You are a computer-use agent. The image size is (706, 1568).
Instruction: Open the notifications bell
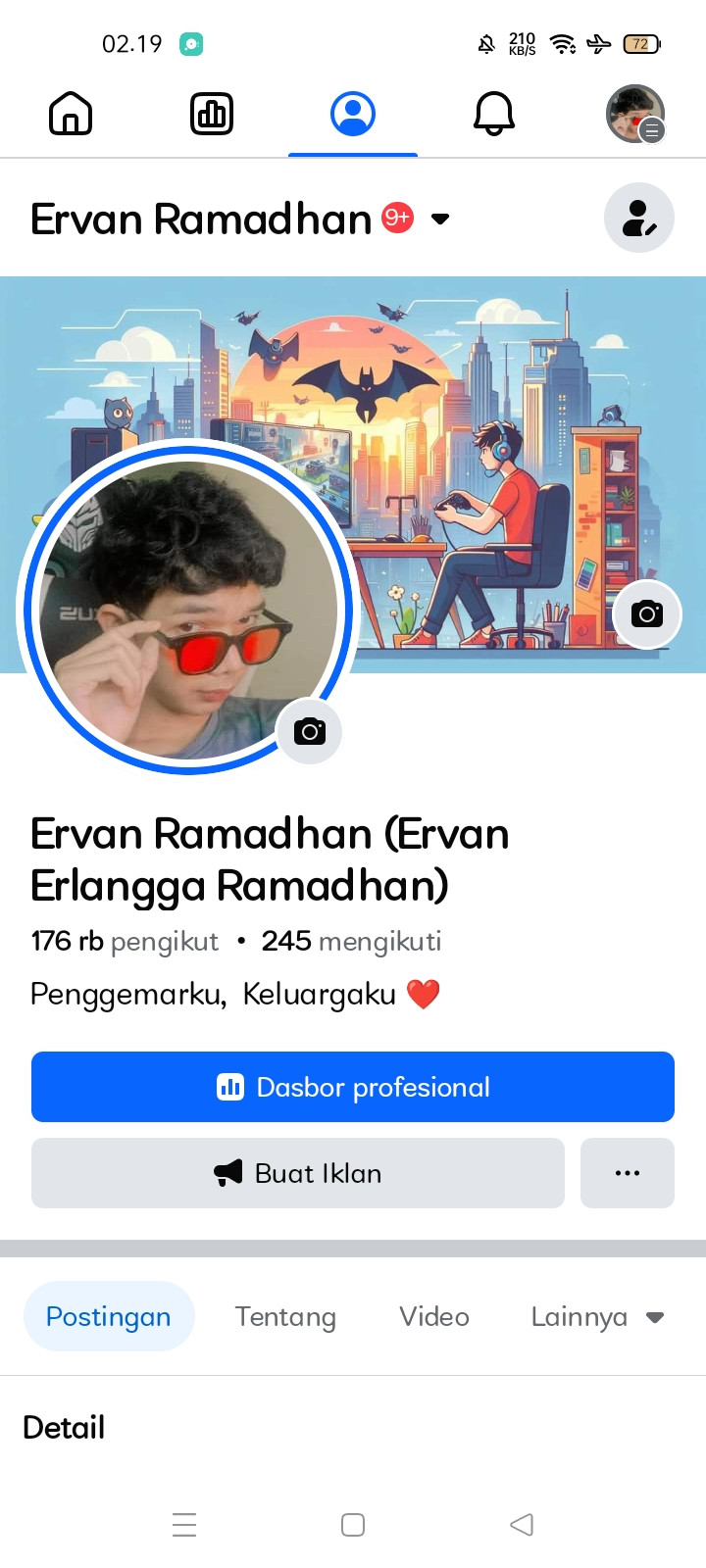coord(494,114)
